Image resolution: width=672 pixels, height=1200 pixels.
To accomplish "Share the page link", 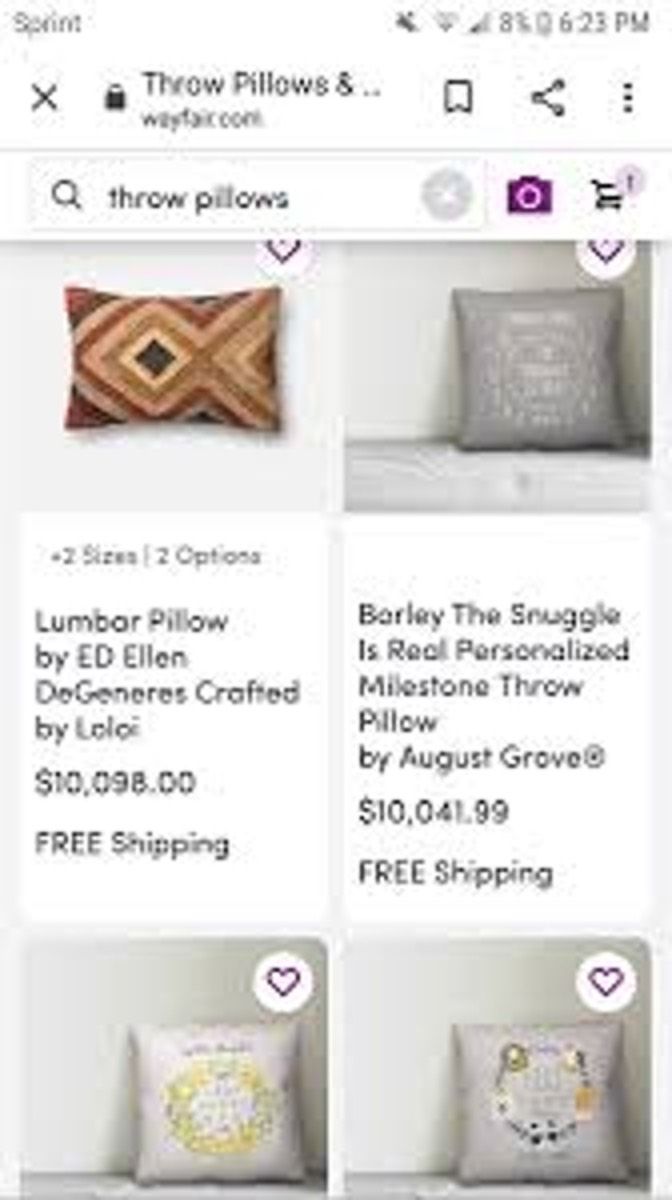I will (x=547, y=98).
